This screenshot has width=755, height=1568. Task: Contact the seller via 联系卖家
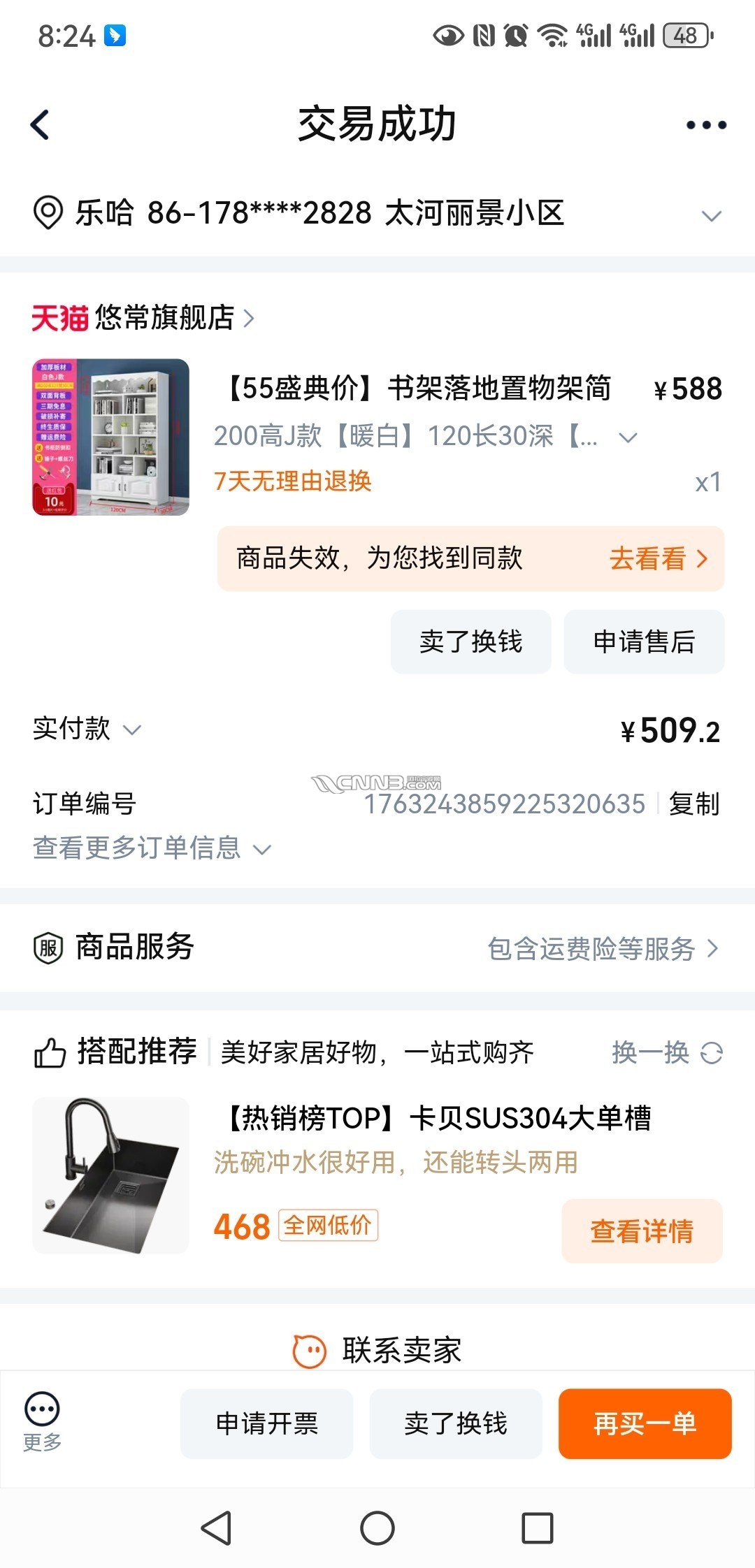pyautogui.click(x=377, y=1350)
